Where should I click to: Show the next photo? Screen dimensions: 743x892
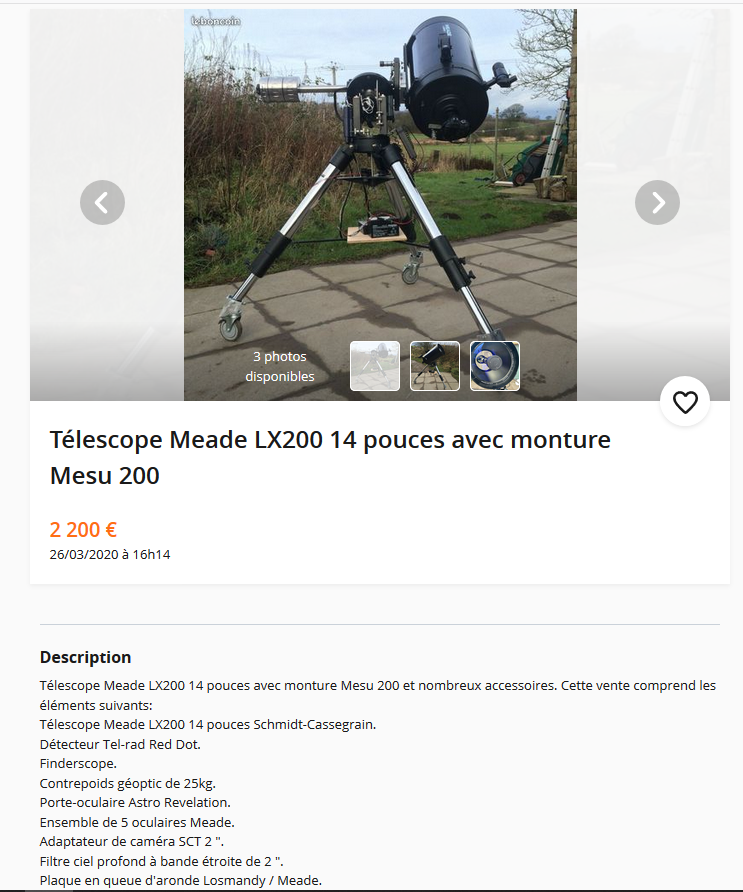click(657, 203)
